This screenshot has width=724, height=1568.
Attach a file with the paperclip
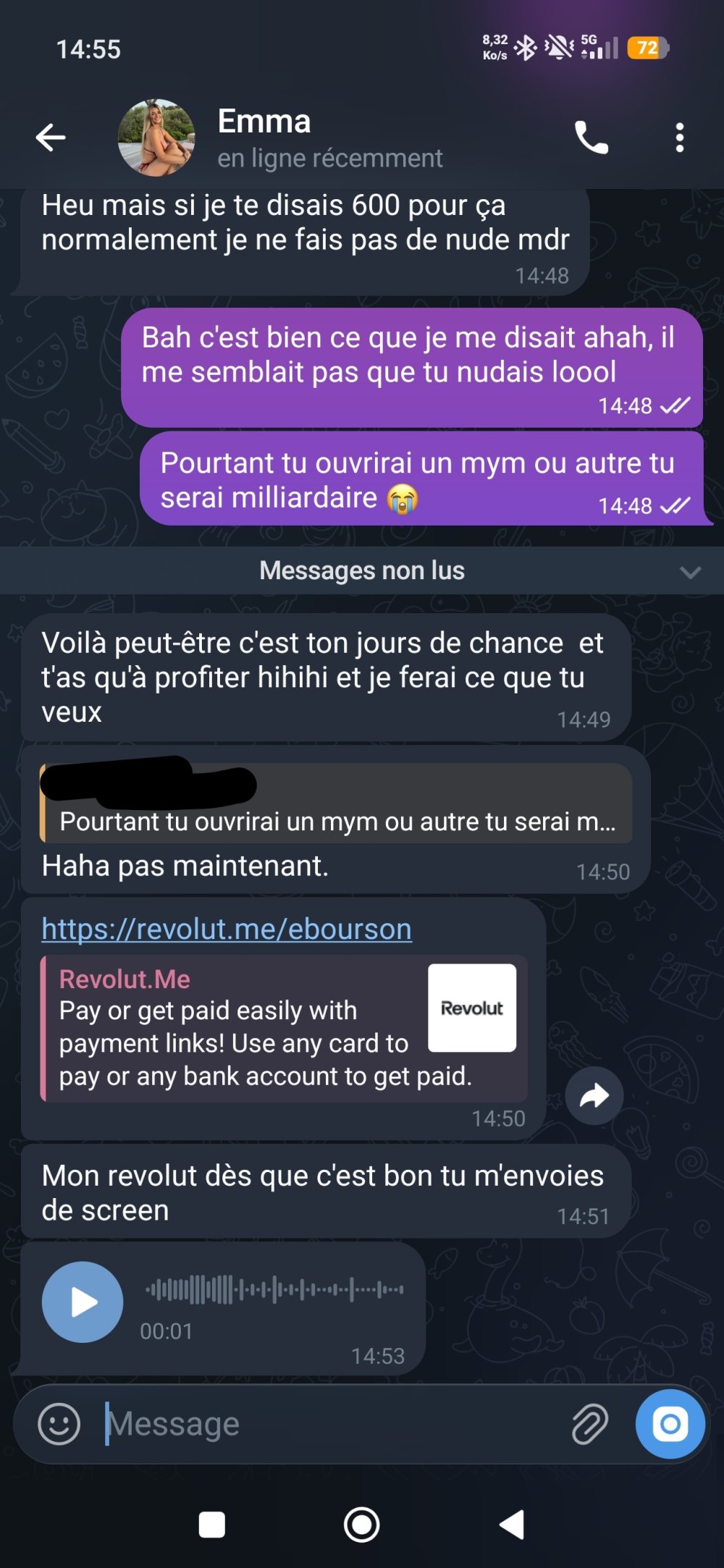589,1424
